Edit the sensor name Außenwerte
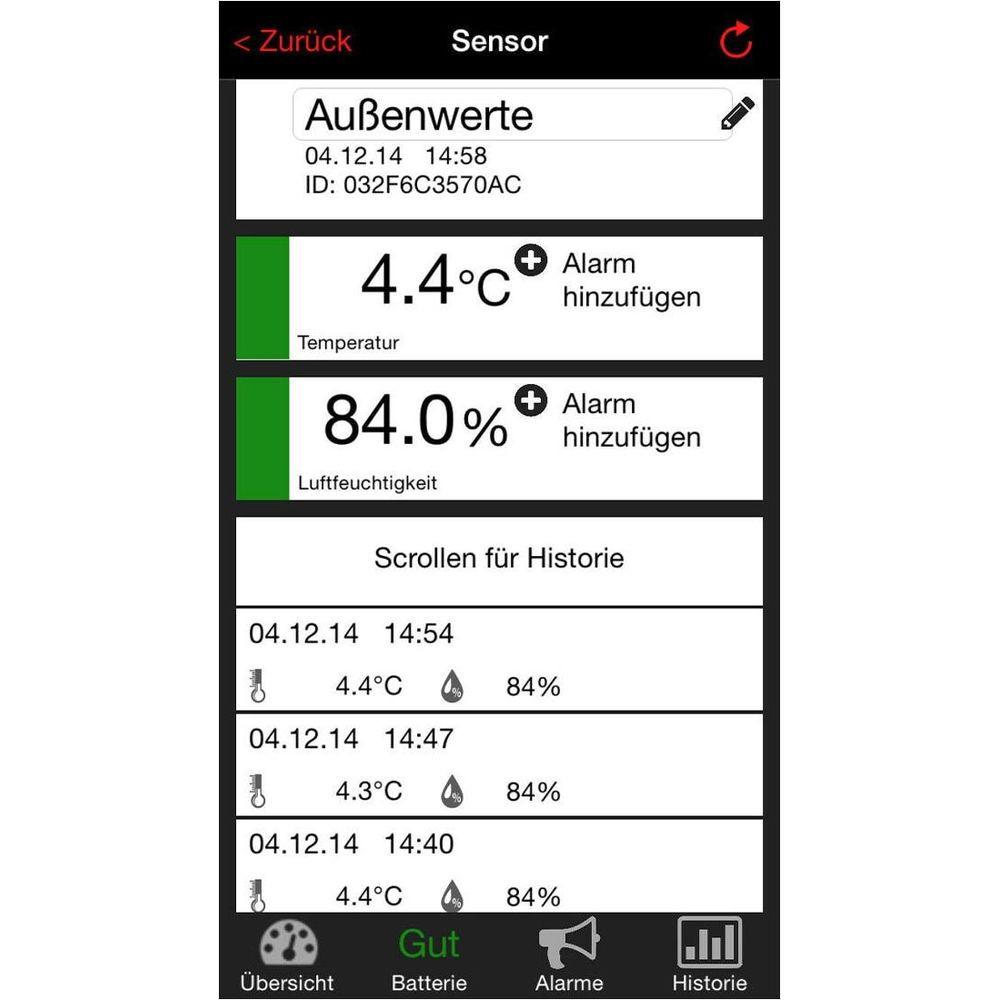 [738, 114]
